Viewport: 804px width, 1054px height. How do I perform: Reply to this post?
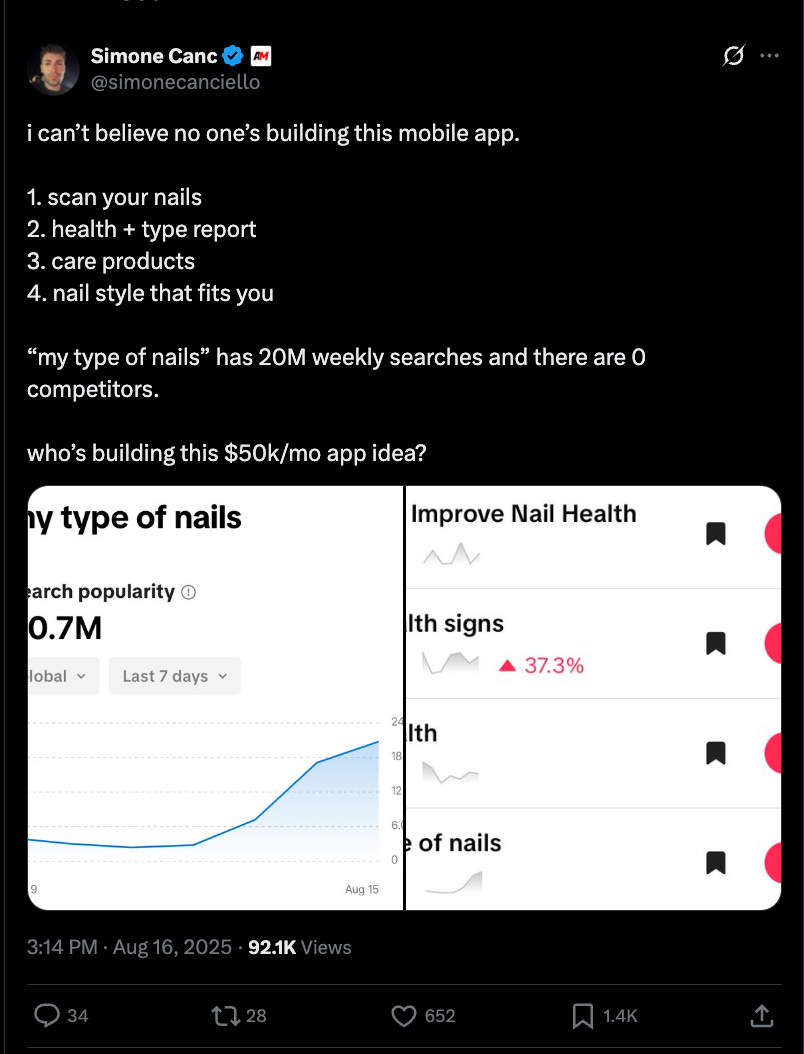(48, 1015)
